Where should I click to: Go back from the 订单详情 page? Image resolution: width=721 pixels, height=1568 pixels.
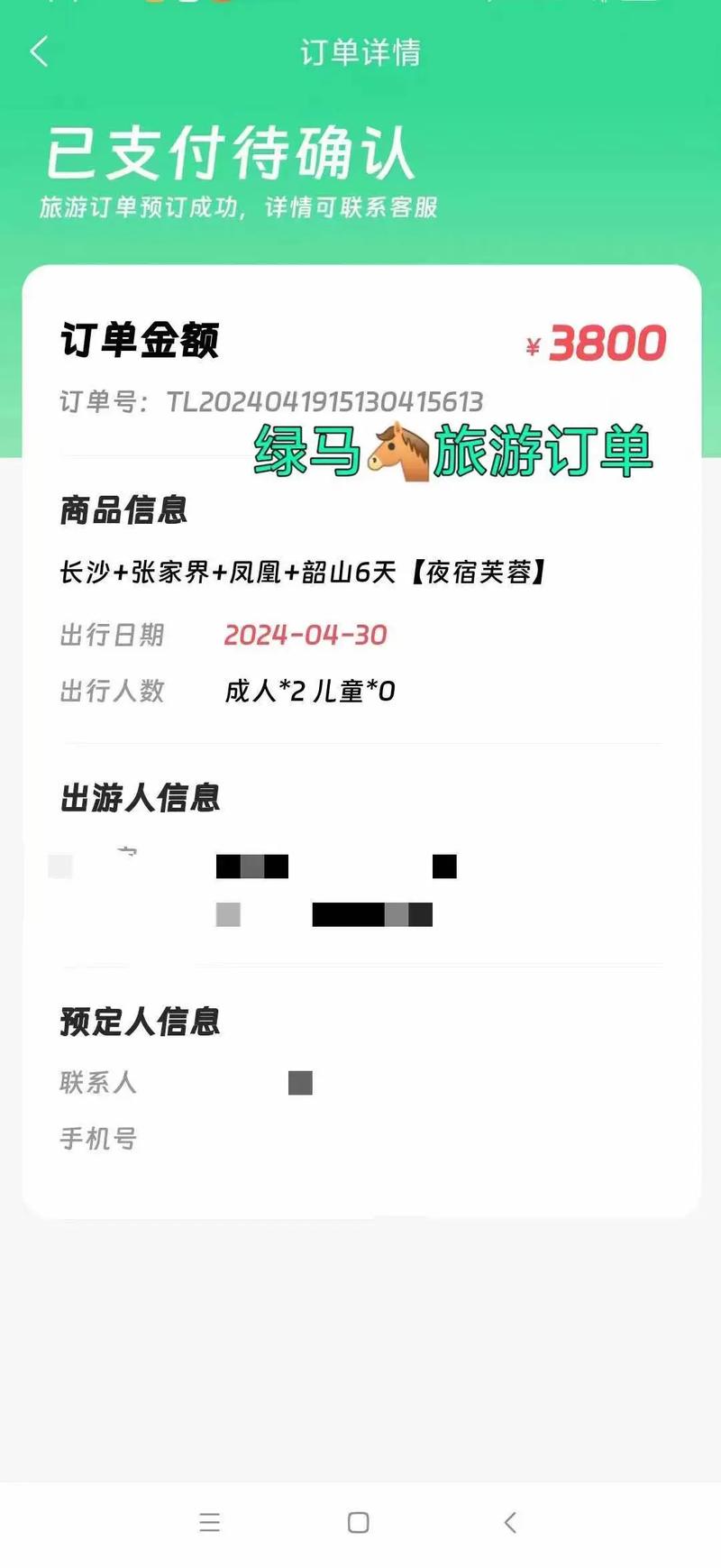[39, 52]
